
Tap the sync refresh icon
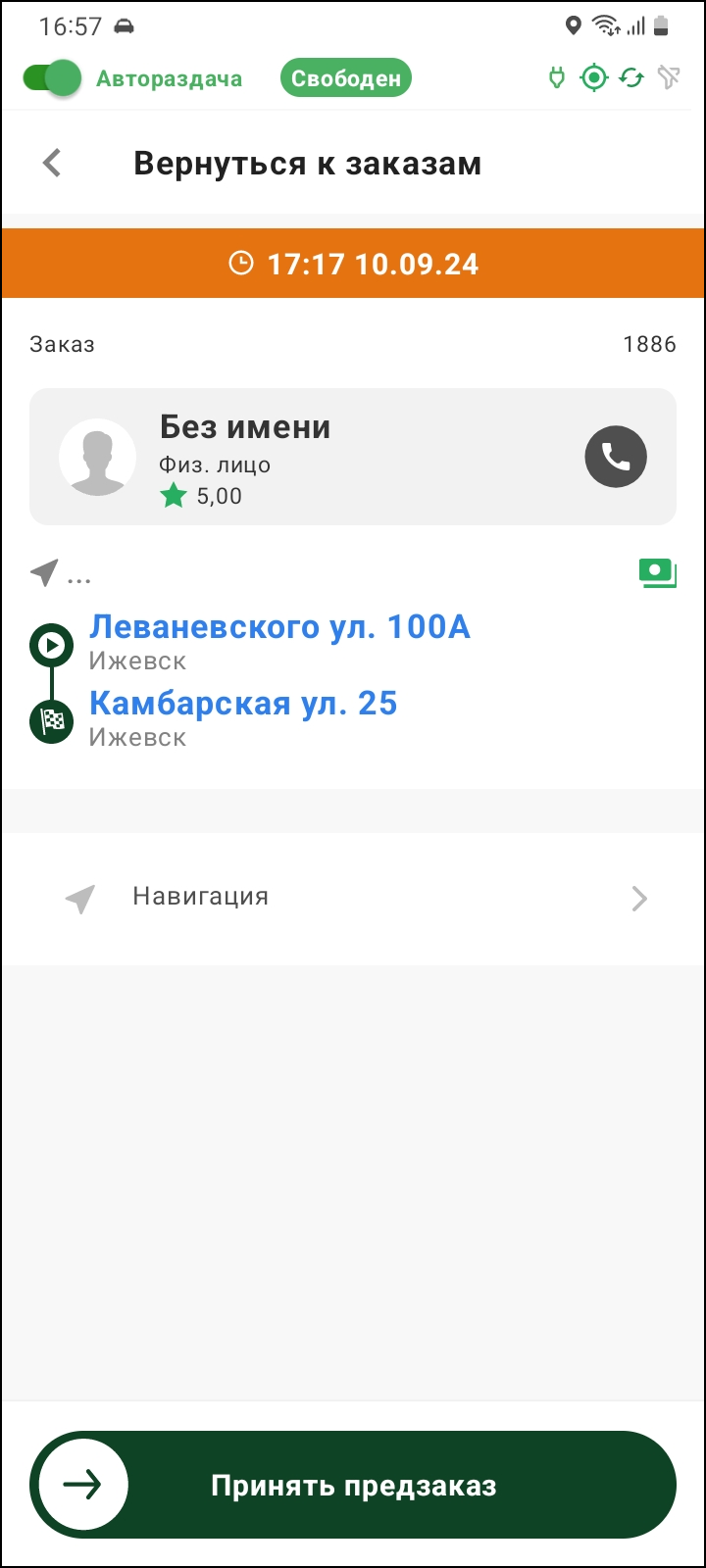pyautogui.click(x=631, y=77)
